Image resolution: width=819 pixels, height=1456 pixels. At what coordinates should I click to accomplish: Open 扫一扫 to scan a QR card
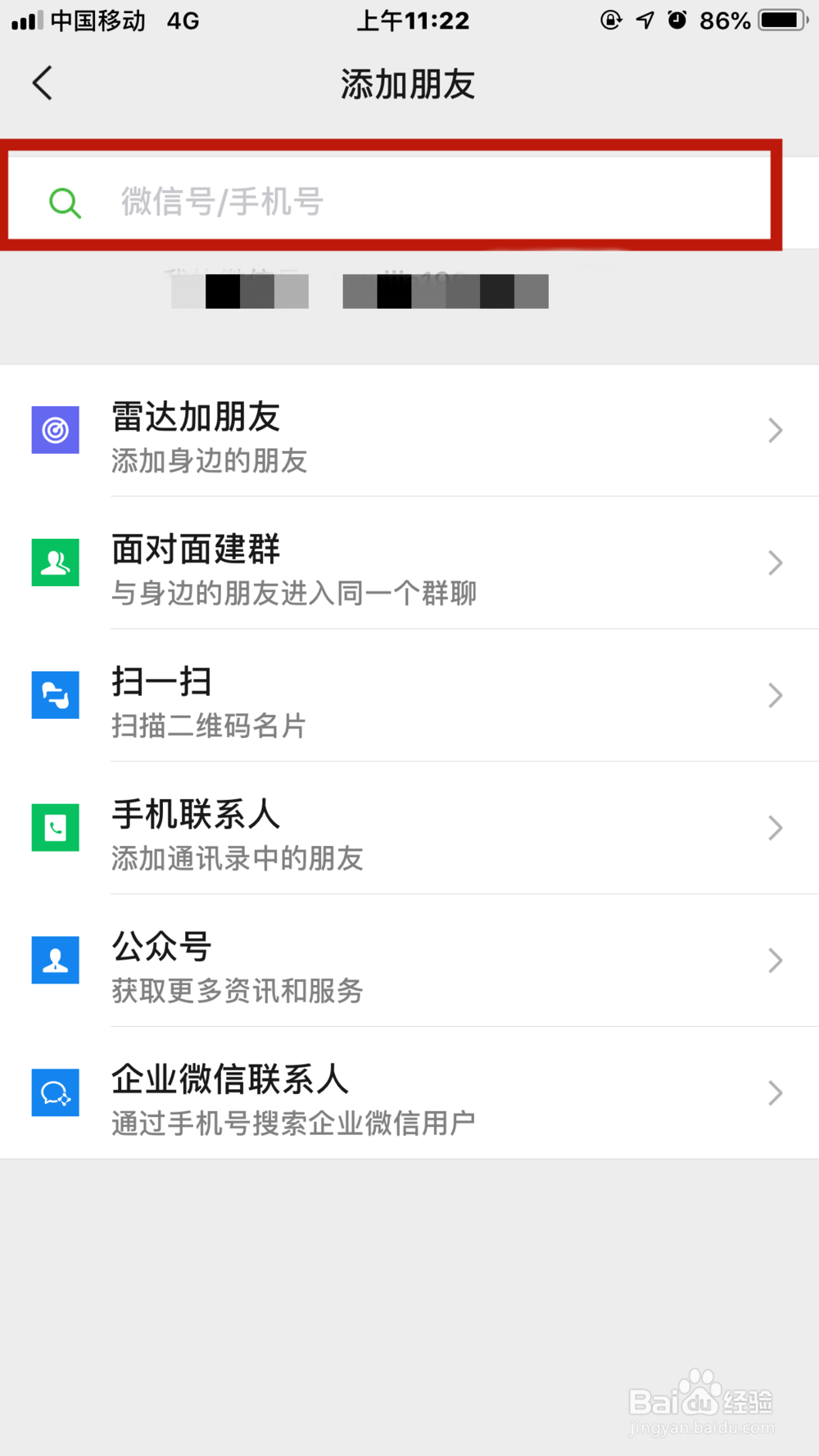point(409,696)
